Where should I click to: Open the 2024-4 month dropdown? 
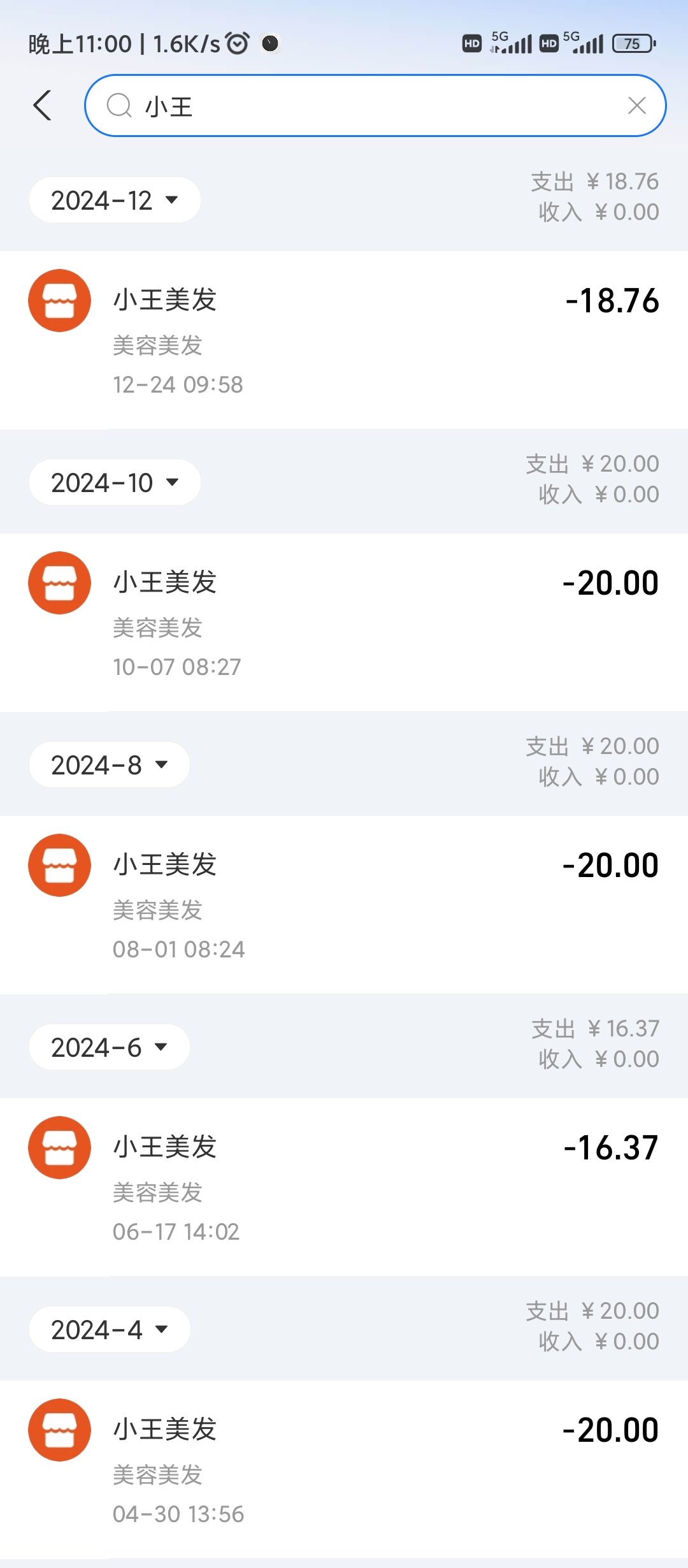[x=110, y=1330]
